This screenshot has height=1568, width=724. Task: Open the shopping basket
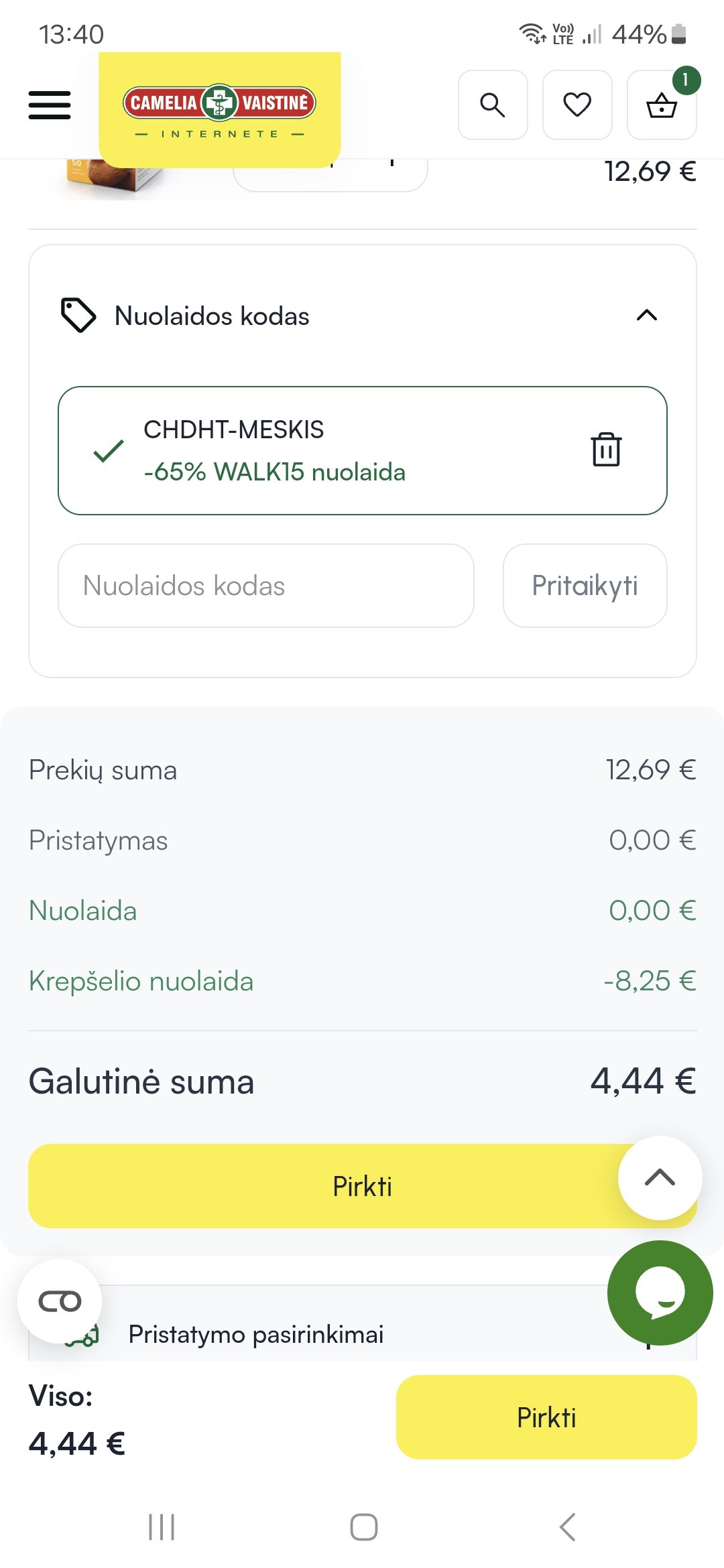point(662,105)
